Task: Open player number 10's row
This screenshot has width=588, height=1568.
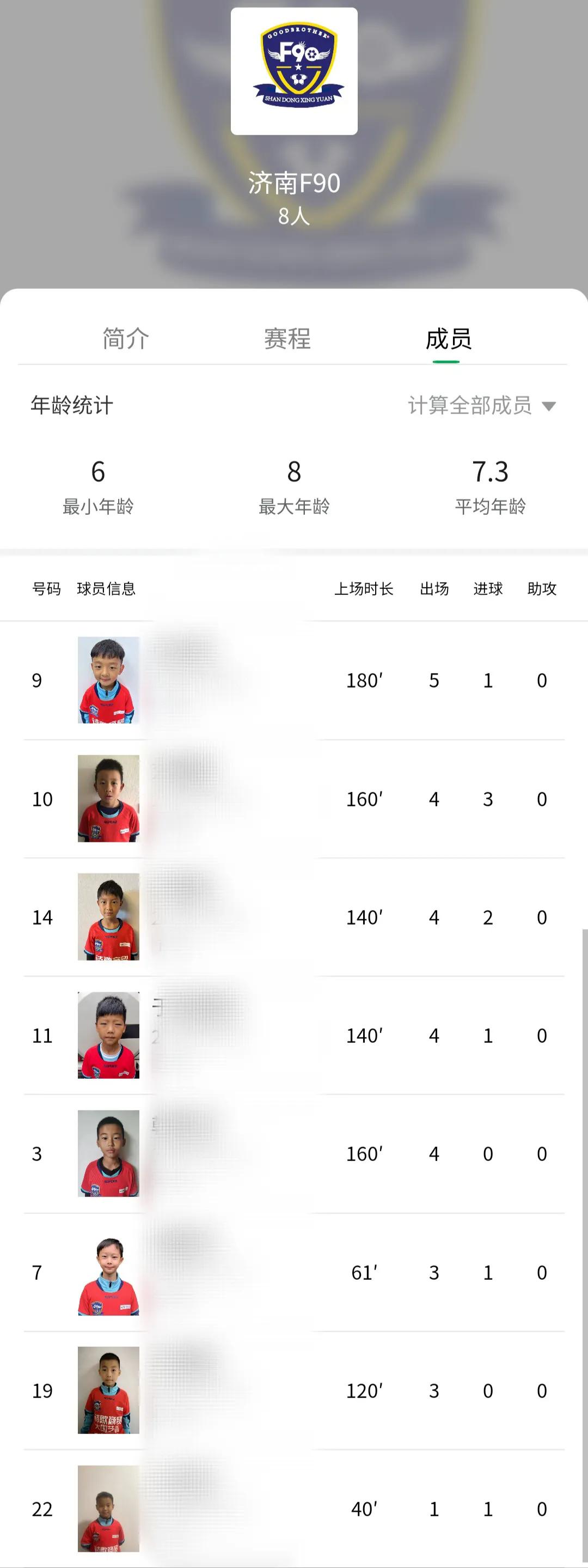Action: [x=293, y=799]
